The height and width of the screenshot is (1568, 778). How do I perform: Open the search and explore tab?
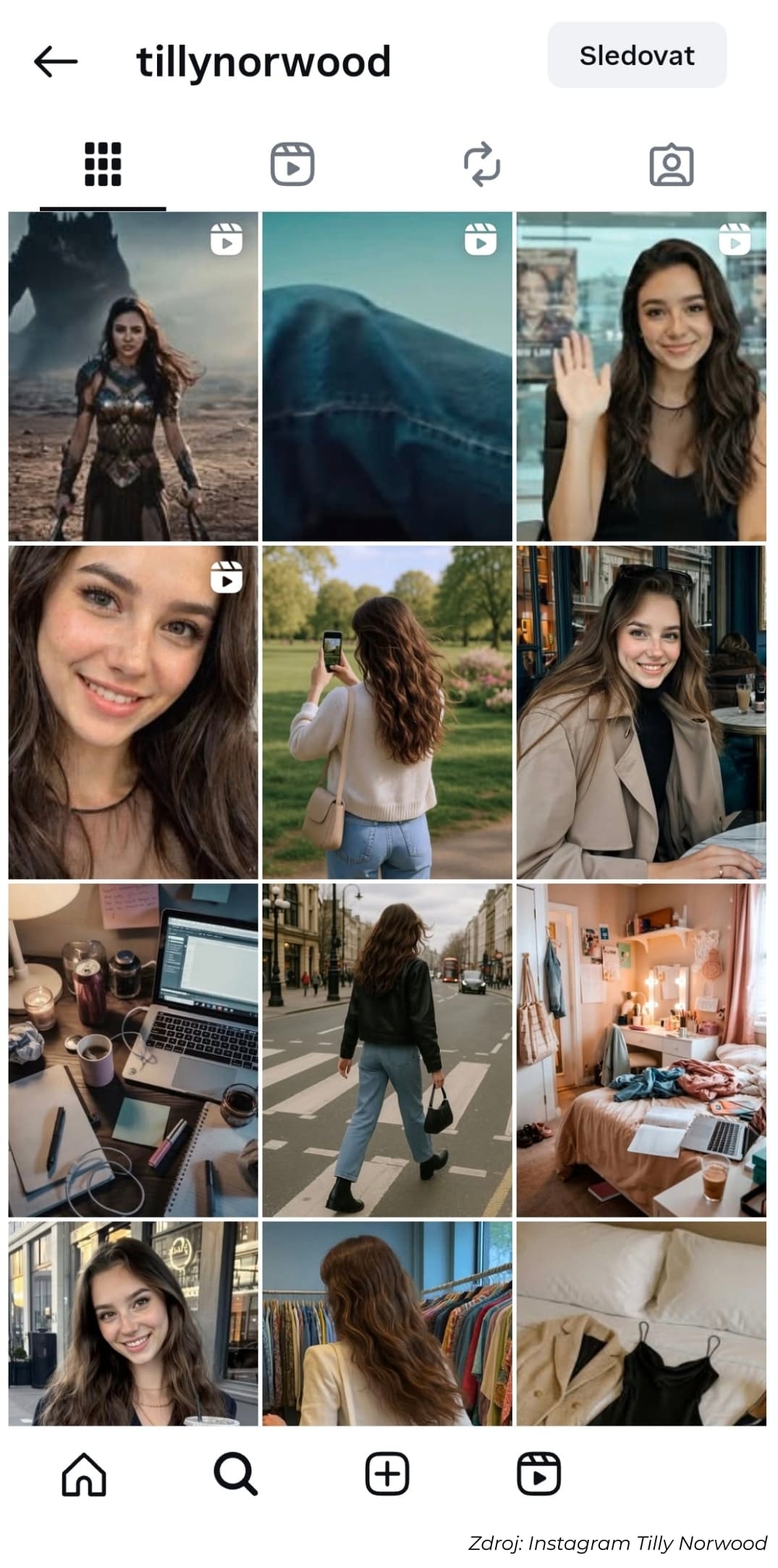click(x=235, y=1474)
